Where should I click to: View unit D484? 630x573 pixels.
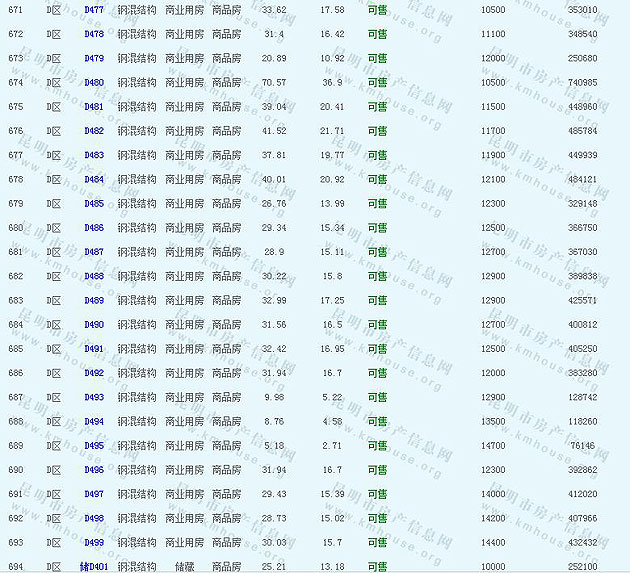click(x=93, y=180)
